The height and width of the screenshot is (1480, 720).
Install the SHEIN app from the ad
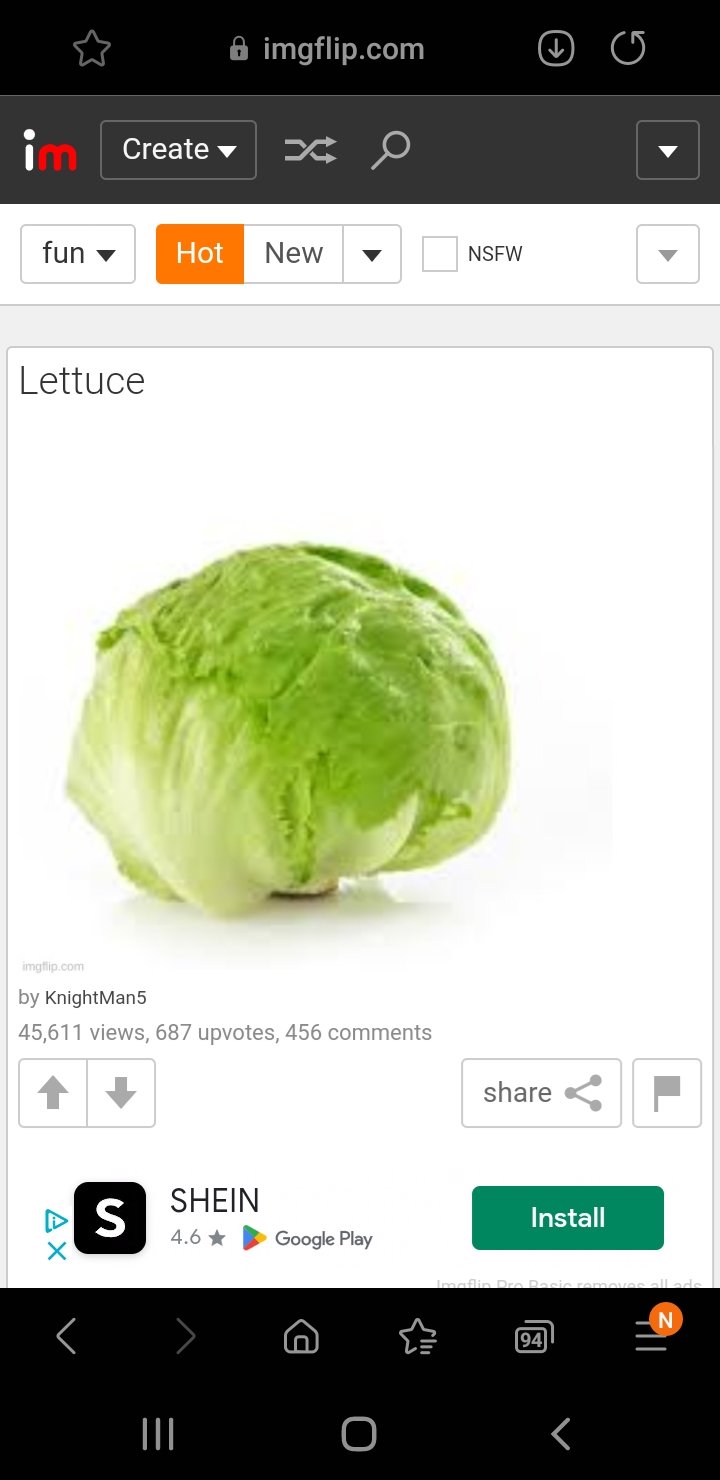coord(567,1218)
